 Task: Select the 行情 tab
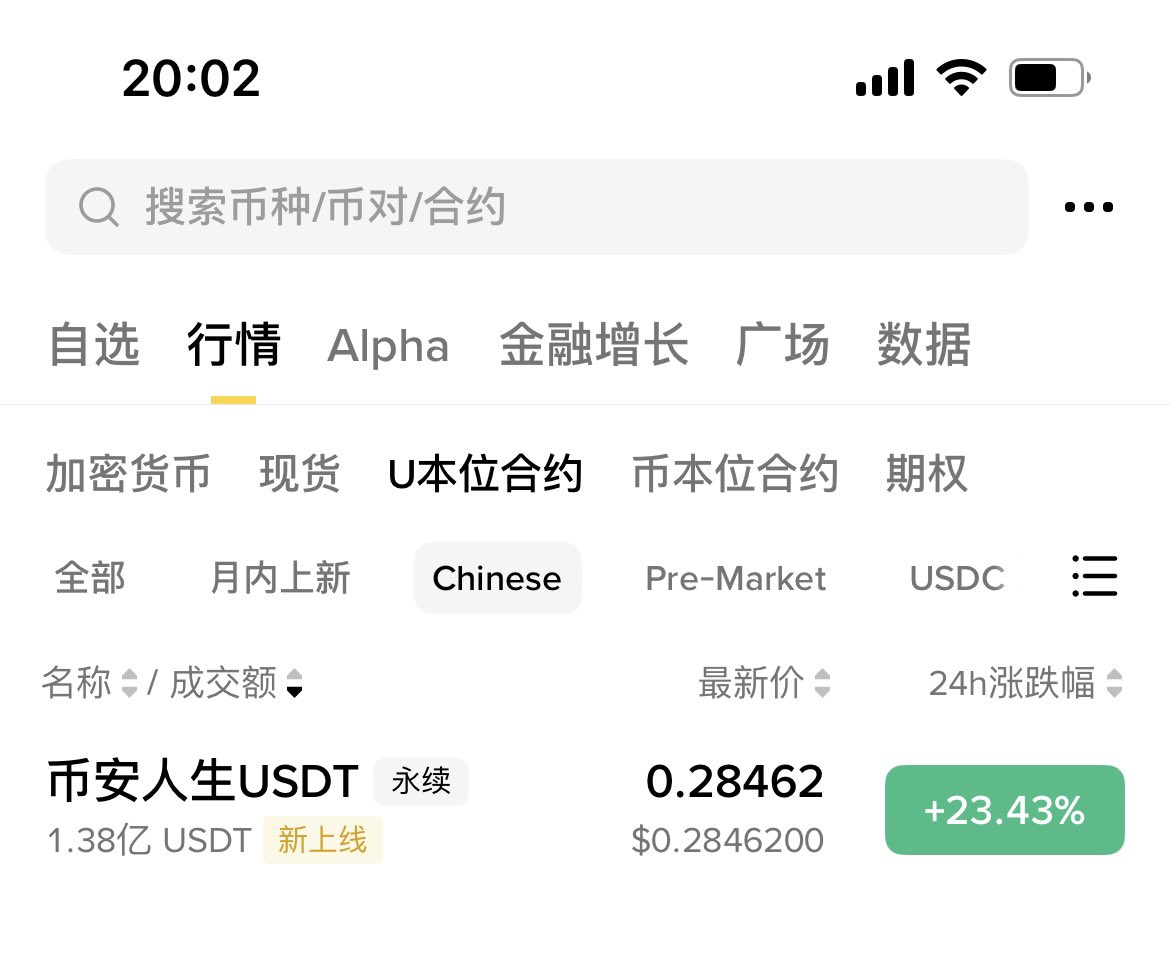pos(233,345)
